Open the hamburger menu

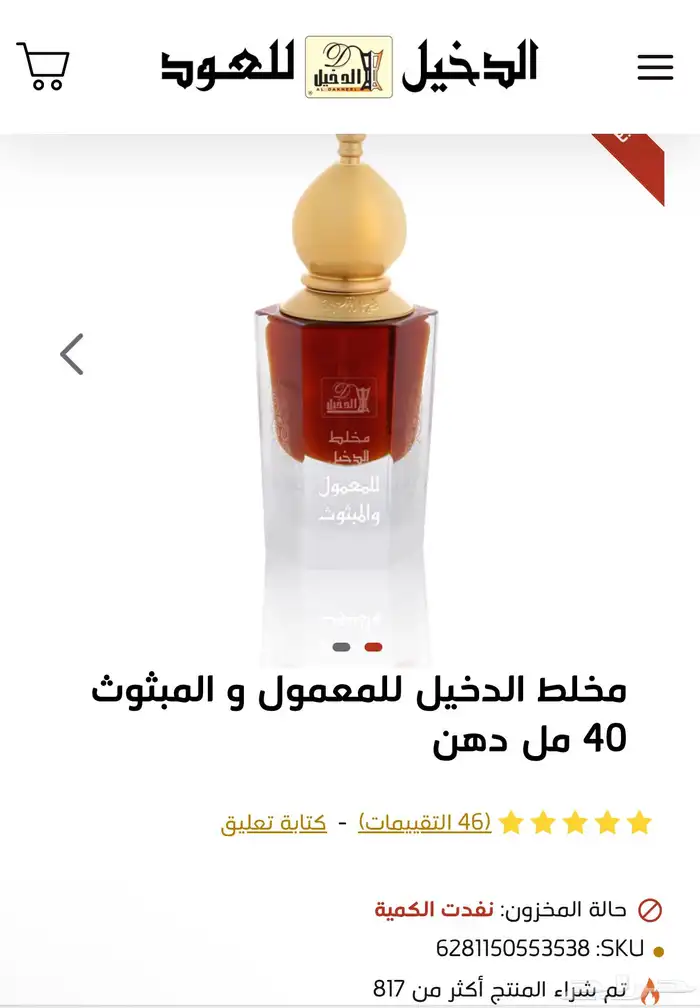(x=655, y=67)
